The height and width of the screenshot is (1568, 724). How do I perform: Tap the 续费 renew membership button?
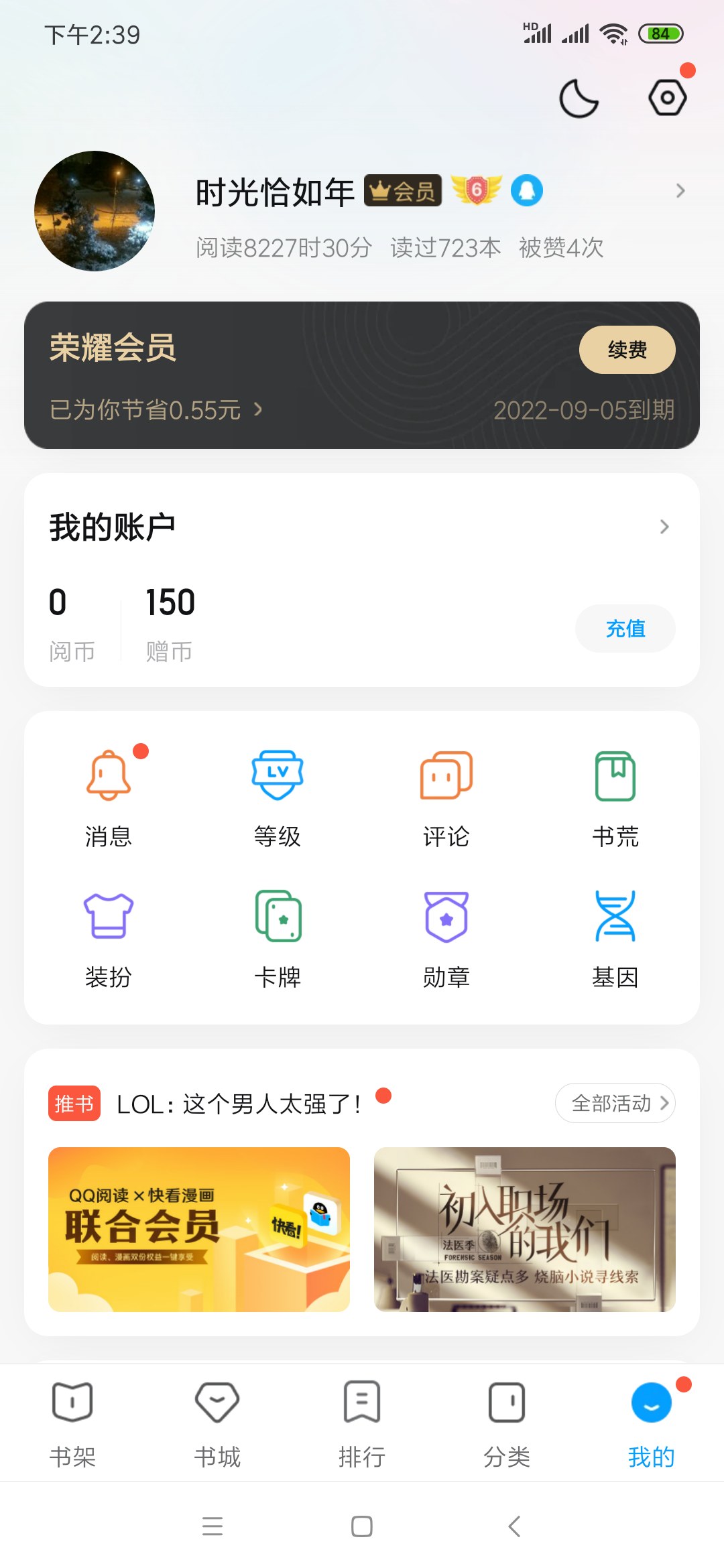(627, 350)
